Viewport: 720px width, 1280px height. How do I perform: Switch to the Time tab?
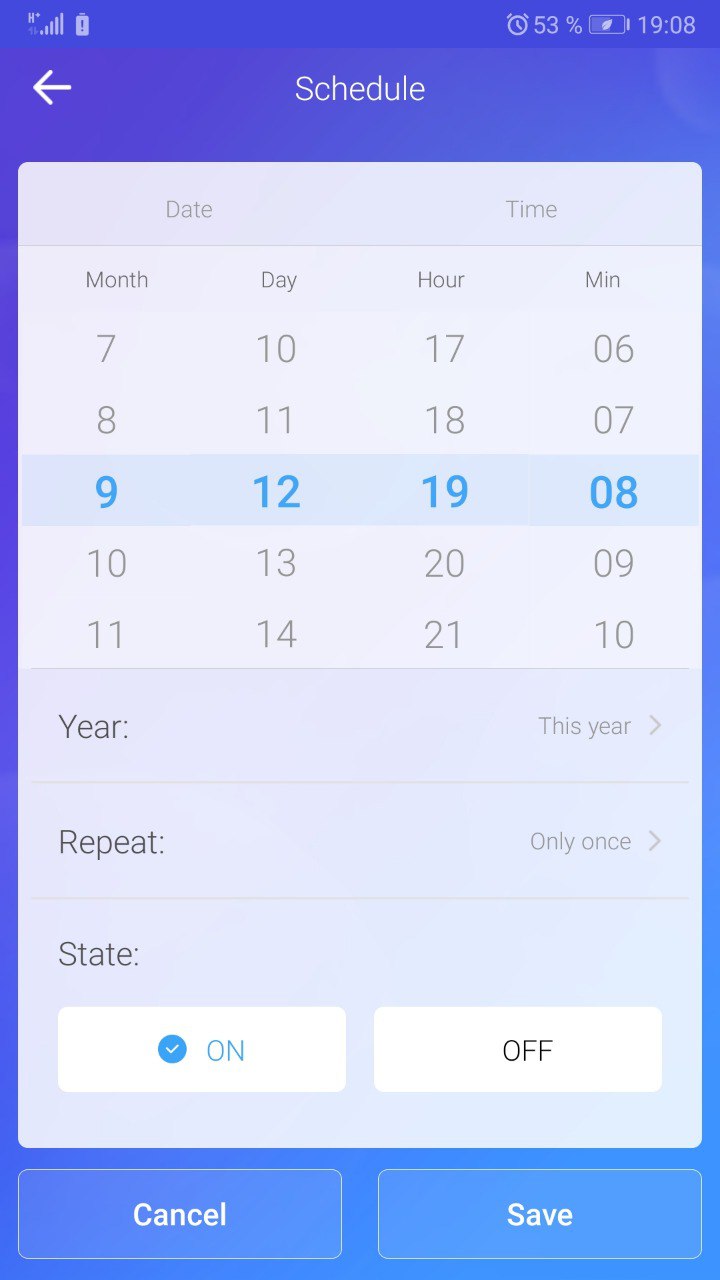pyautogui.click(x=531, y=209)
